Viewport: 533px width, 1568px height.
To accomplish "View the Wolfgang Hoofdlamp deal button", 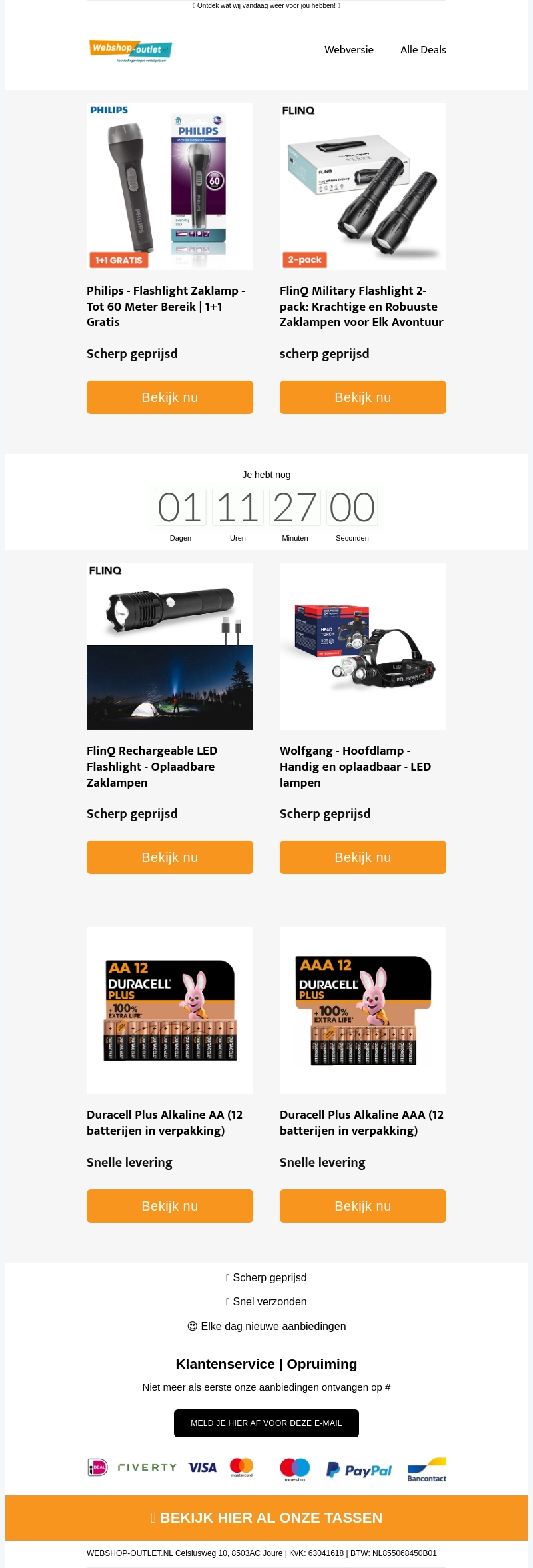I will pos(363,857).
